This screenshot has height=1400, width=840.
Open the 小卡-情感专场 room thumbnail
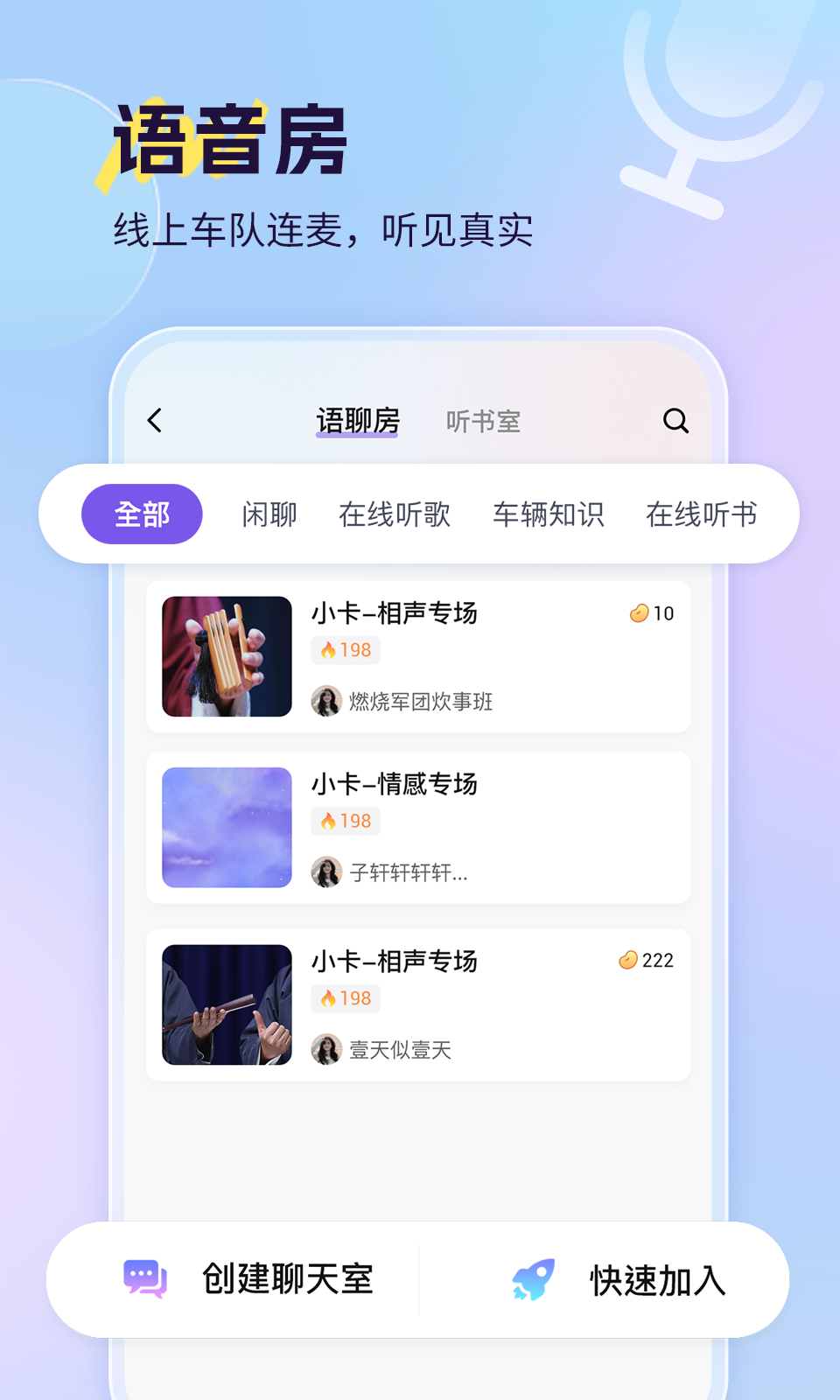(226, 826)
